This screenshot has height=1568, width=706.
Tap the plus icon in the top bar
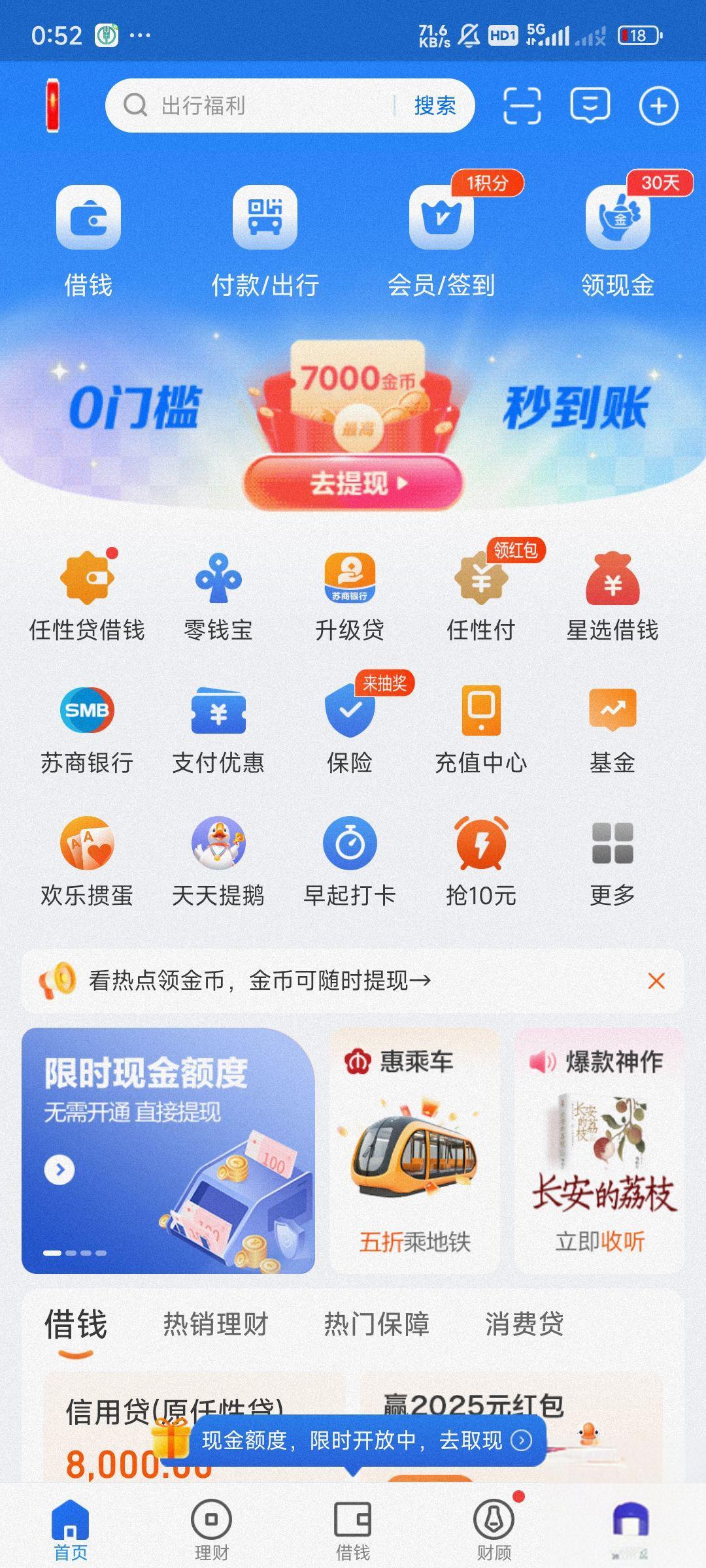point(658,106)
